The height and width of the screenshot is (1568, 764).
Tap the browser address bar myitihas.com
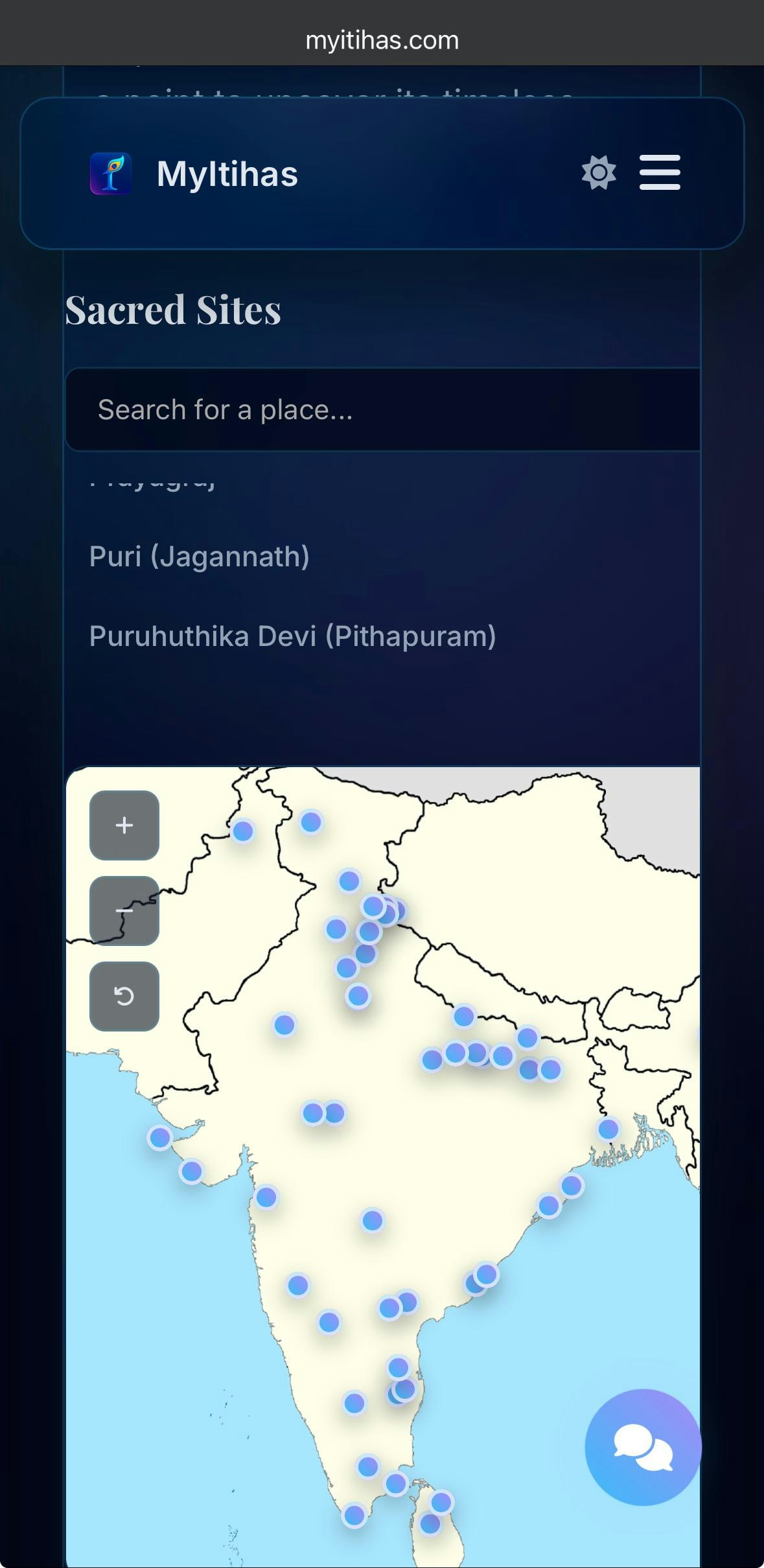[x=382, y=40]
